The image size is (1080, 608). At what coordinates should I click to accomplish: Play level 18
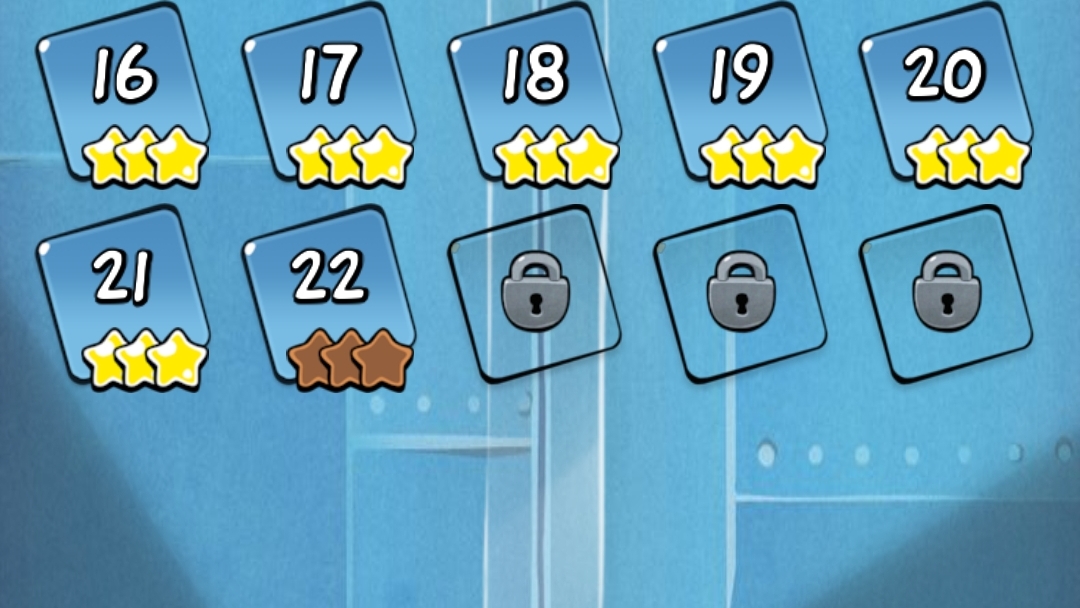534,95
